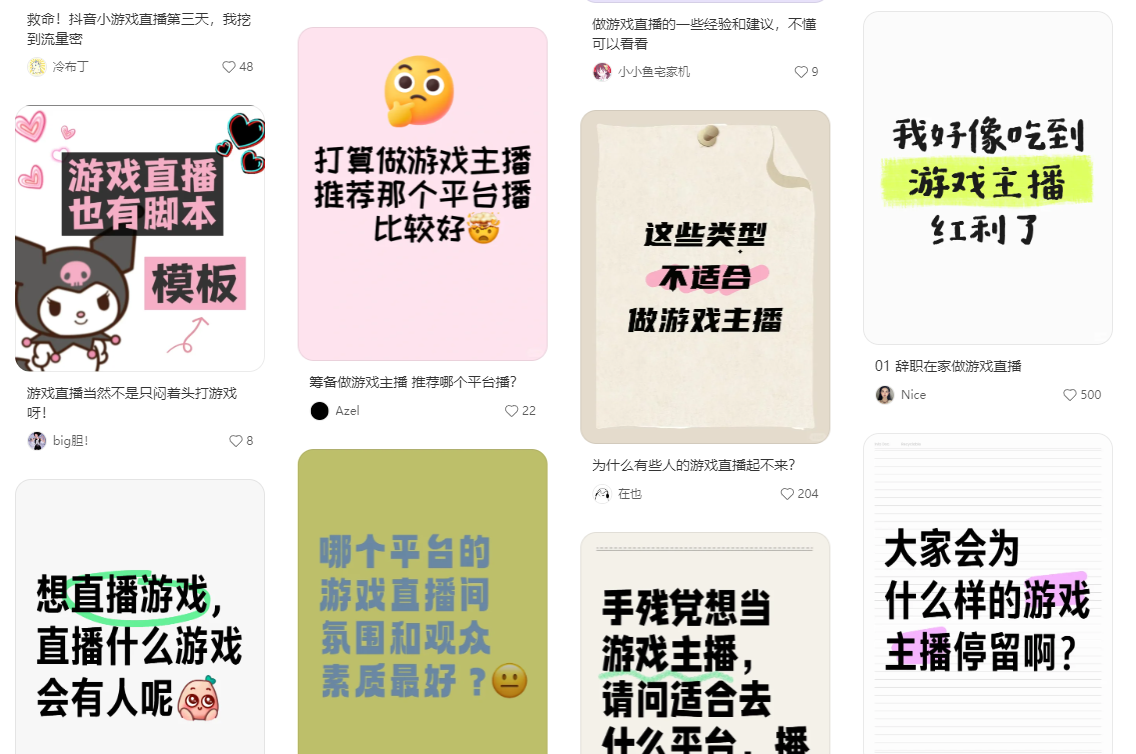Like 在也's post
The height and width of the screenshot is (754, 1136).
[x=787, y=494]
